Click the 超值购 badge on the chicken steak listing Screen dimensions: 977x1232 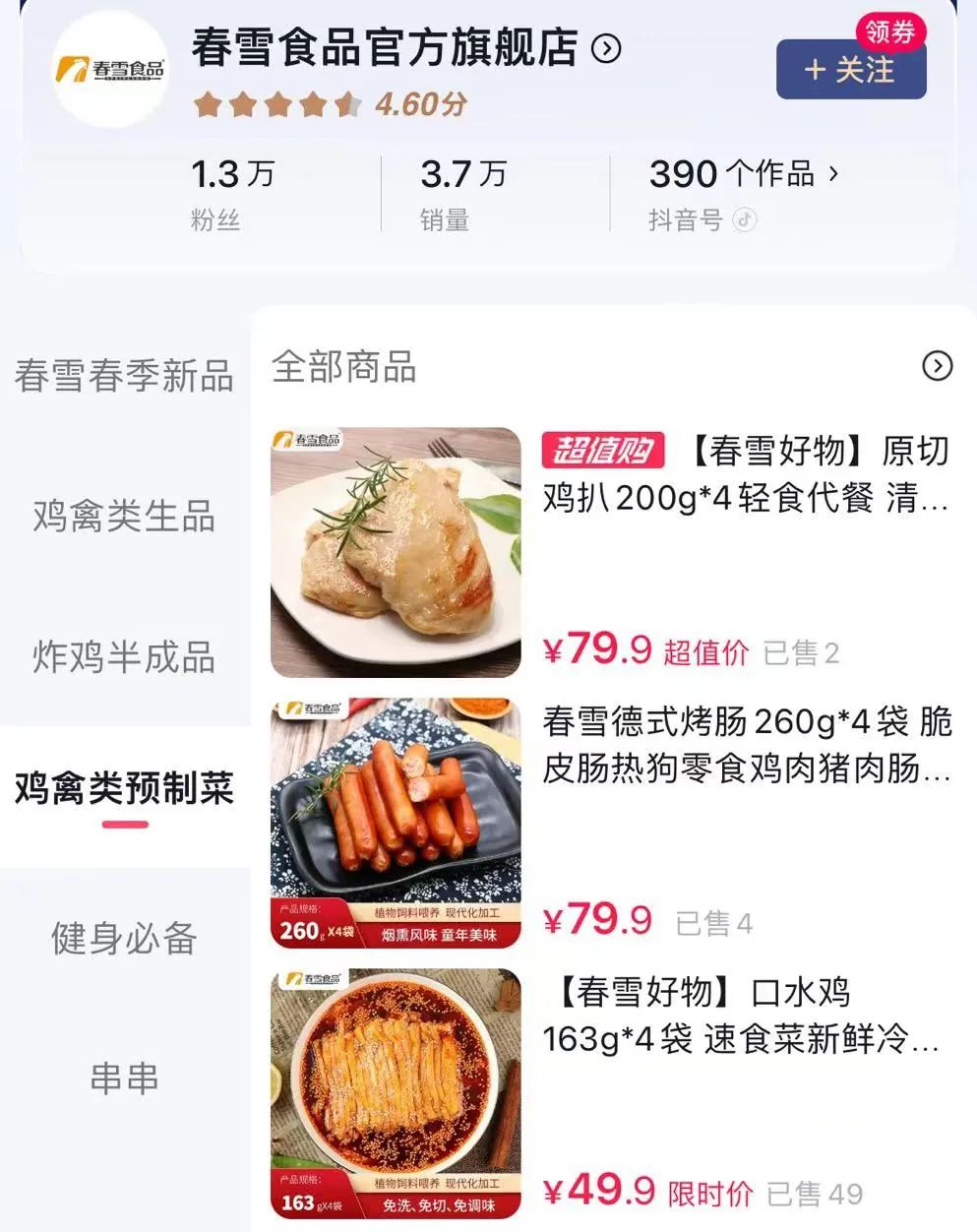tap(606, 451)
